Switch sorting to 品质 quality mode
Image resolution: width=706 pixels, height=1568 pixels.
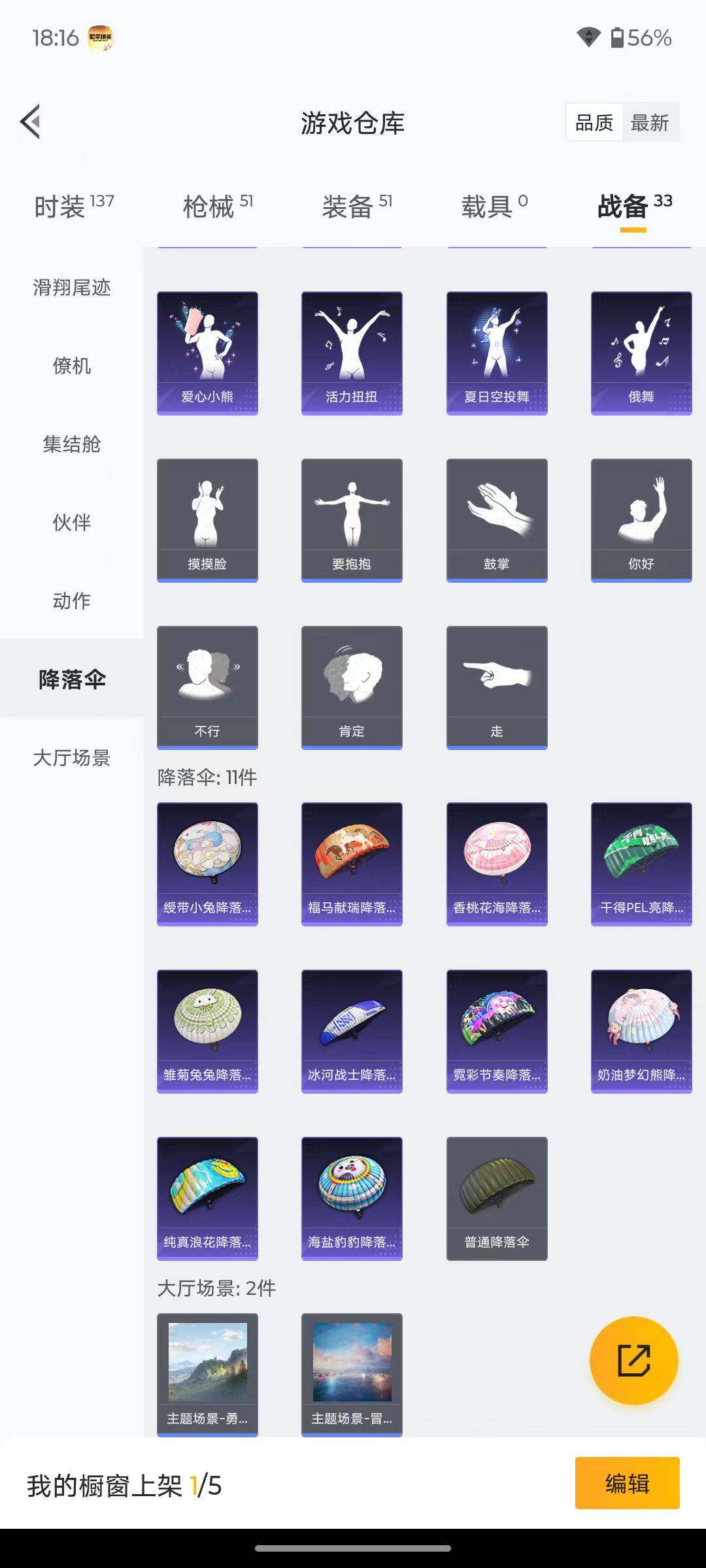594,122
